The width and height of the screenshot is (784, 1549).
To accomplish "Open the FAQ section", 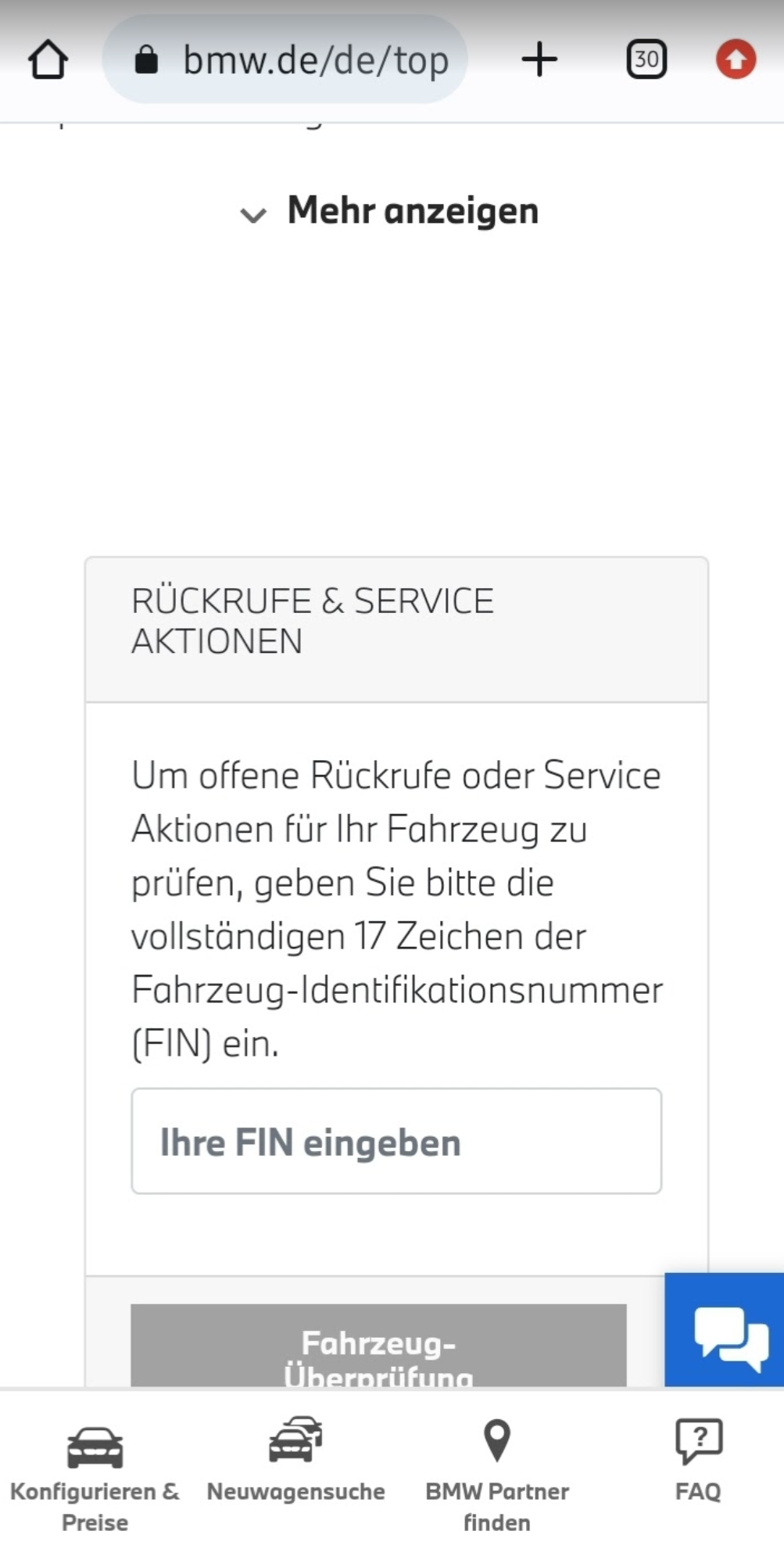I will tap(698, 1461).
